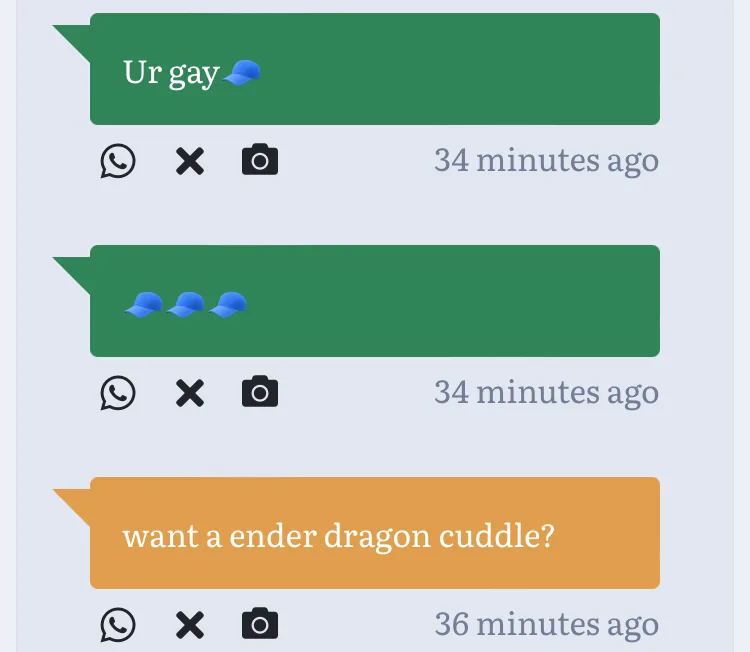This screenshot has height=652, width=750.
Task: Tap camera icon under three-caps emoji message
Action: (x=260, y=392)
